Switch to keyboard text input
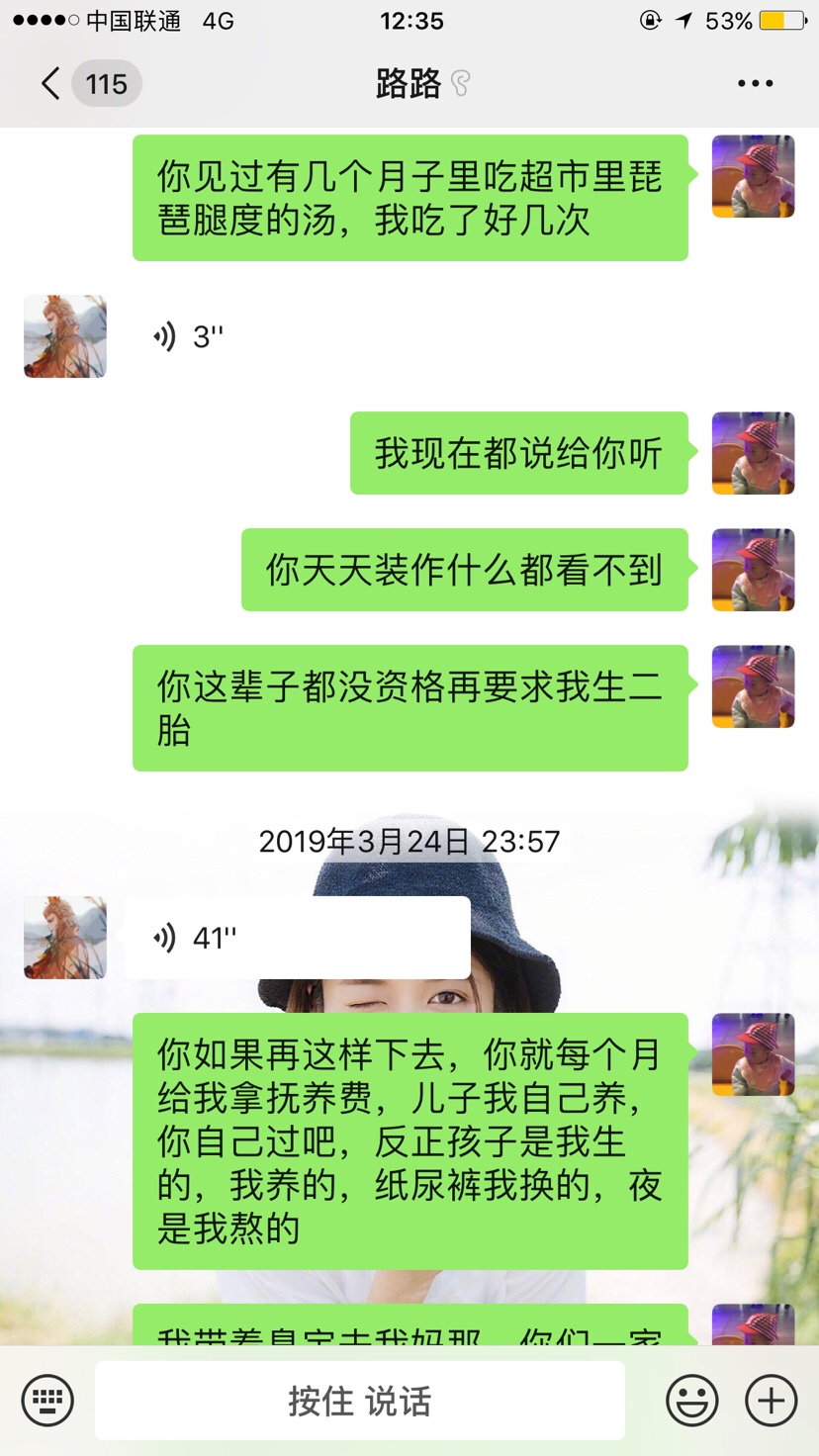 pos(47,1401)
